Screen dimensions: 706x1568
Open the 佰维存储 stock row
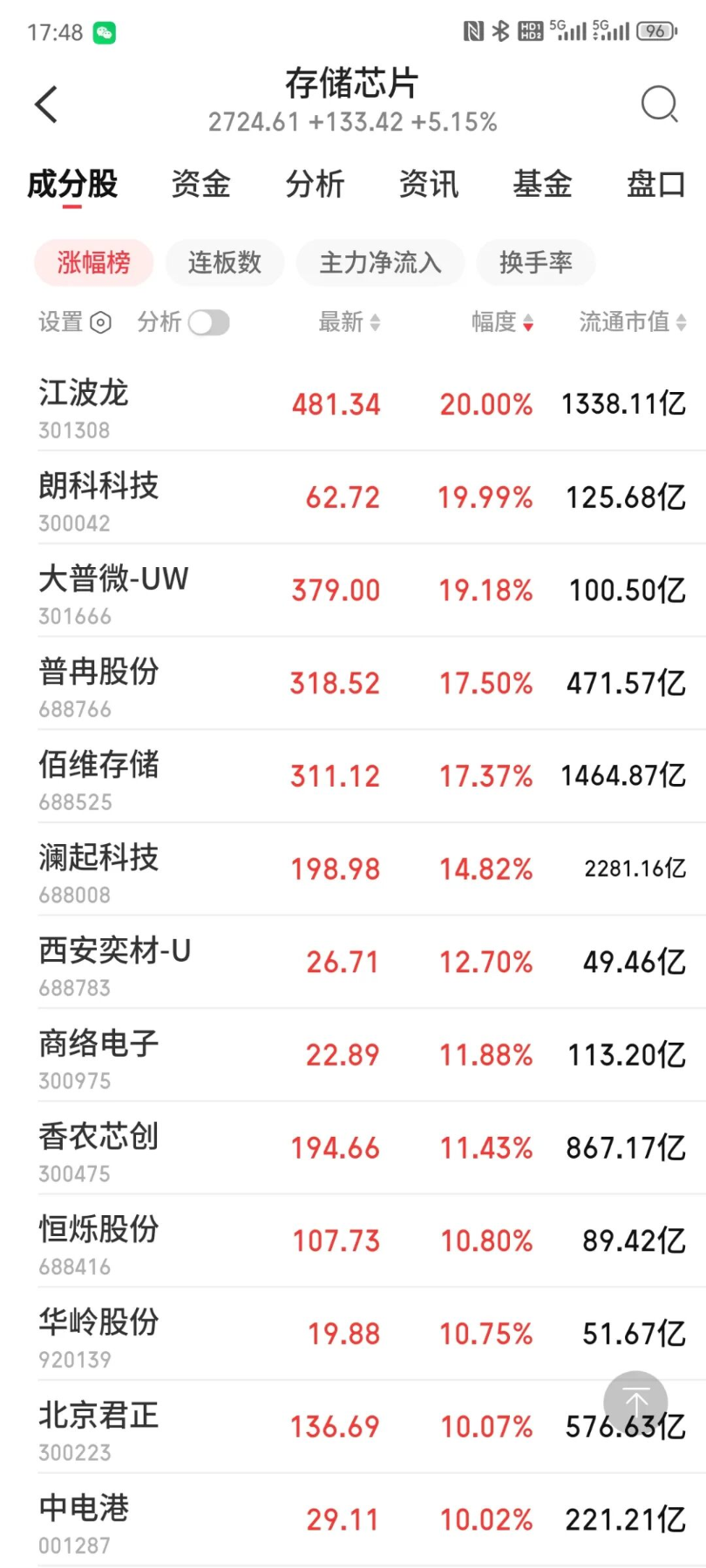(371, 776)
